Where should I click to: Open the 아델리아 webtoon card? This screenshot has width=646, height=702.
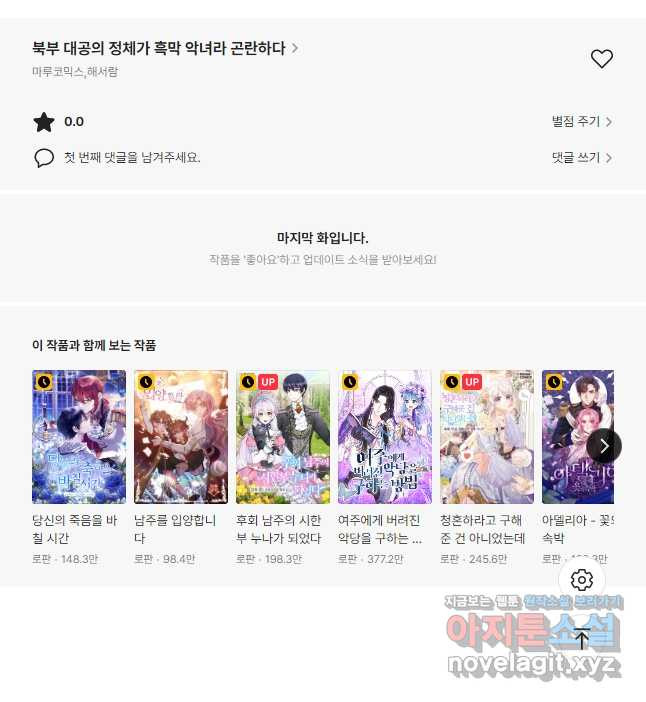570,437
